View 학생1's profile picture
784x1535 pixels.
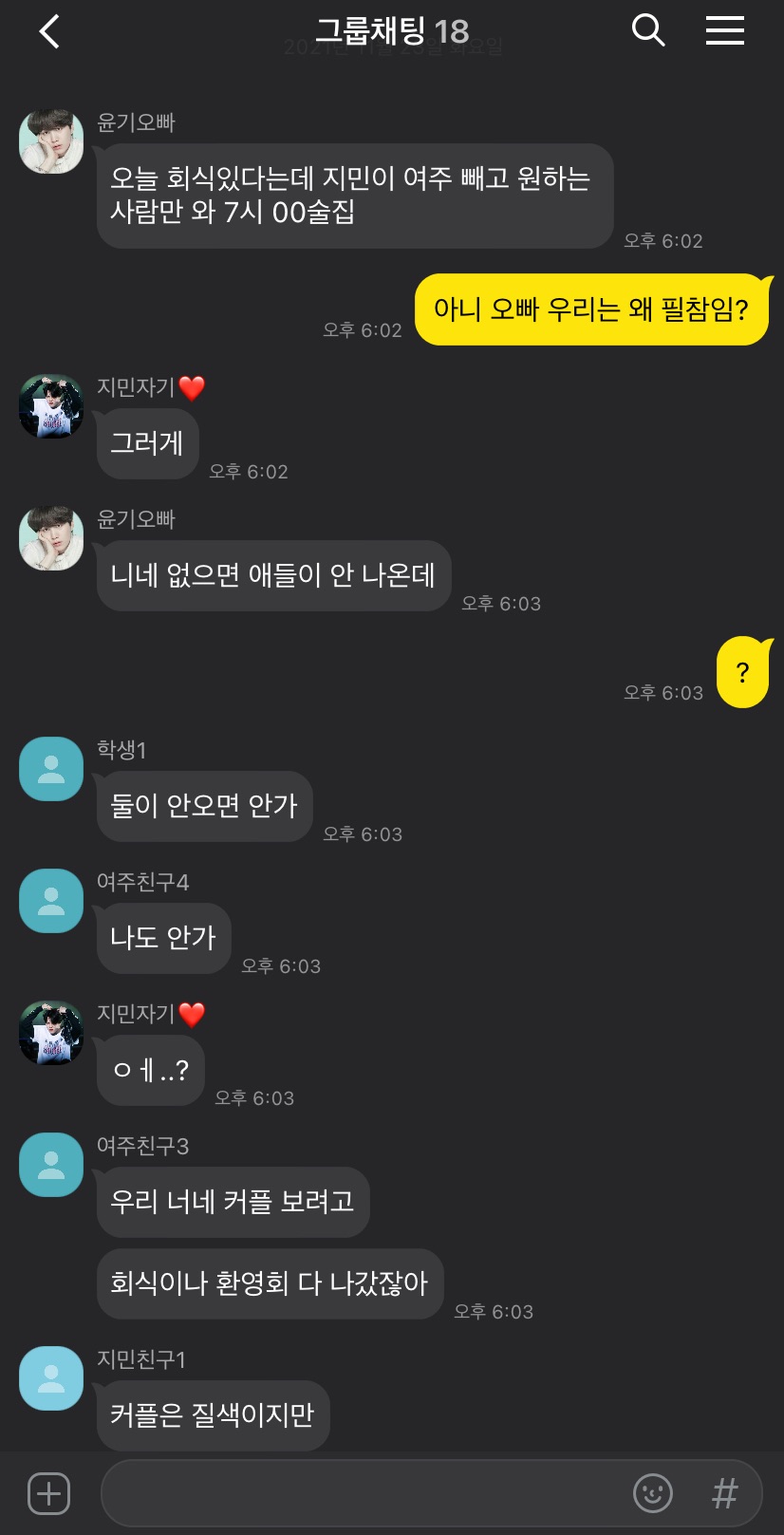click(x=51, y=769)
